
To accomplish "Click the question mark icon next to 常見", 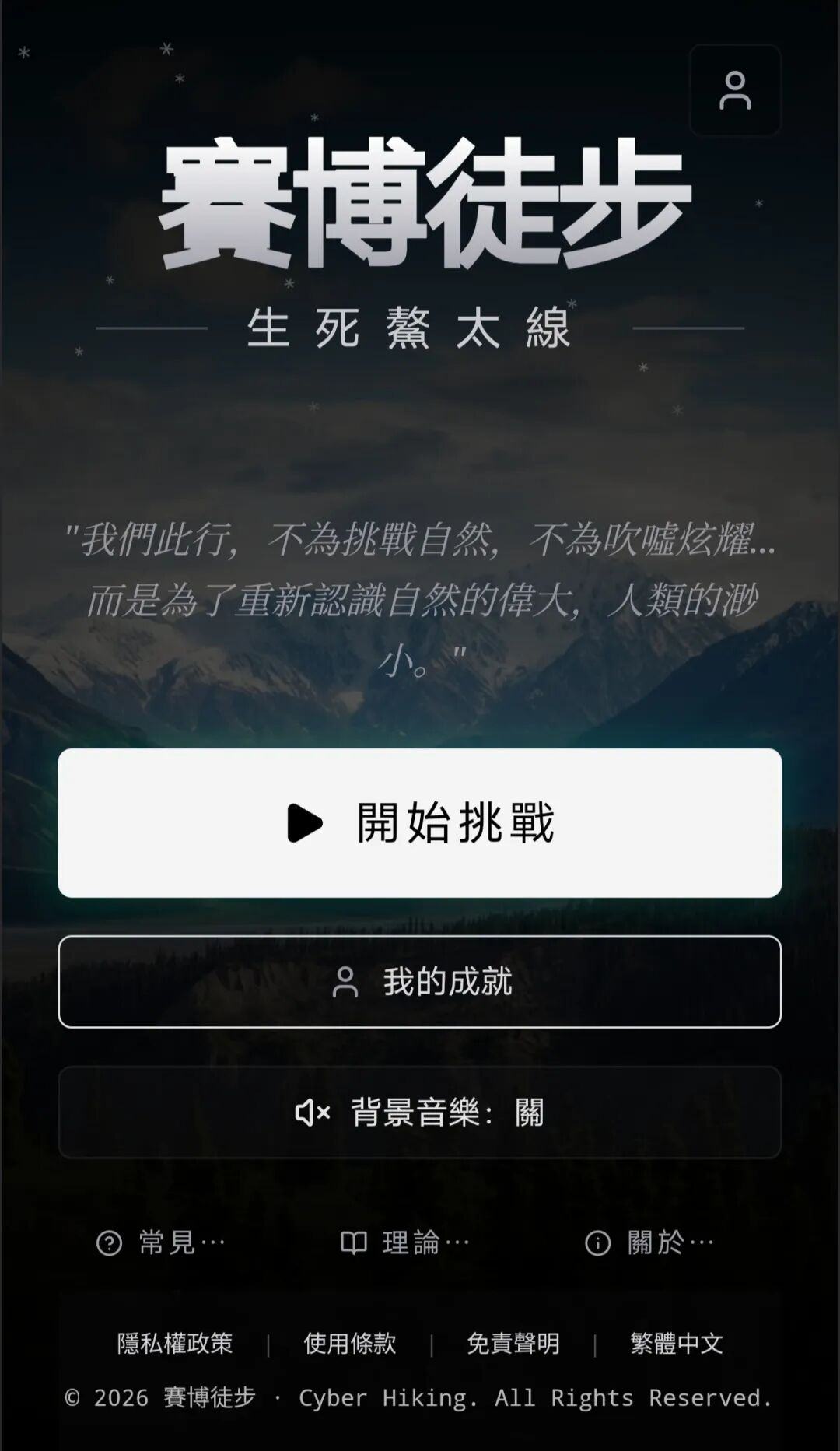I will (x=108, y=1242).
